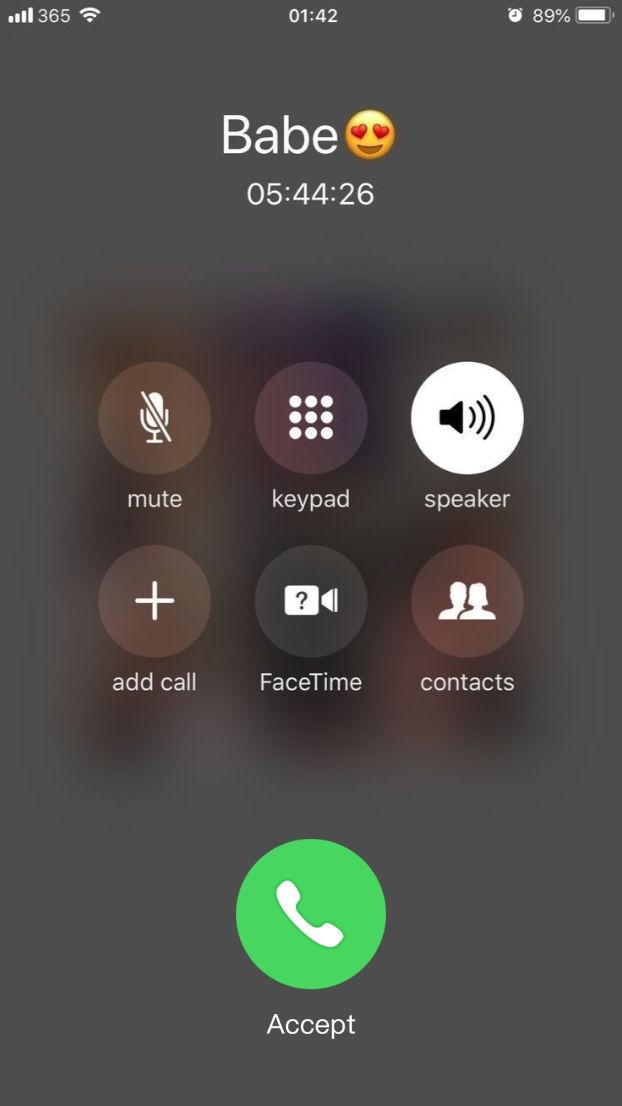Turn off the speaker
622x1106 pixels.
coord(467,418)
